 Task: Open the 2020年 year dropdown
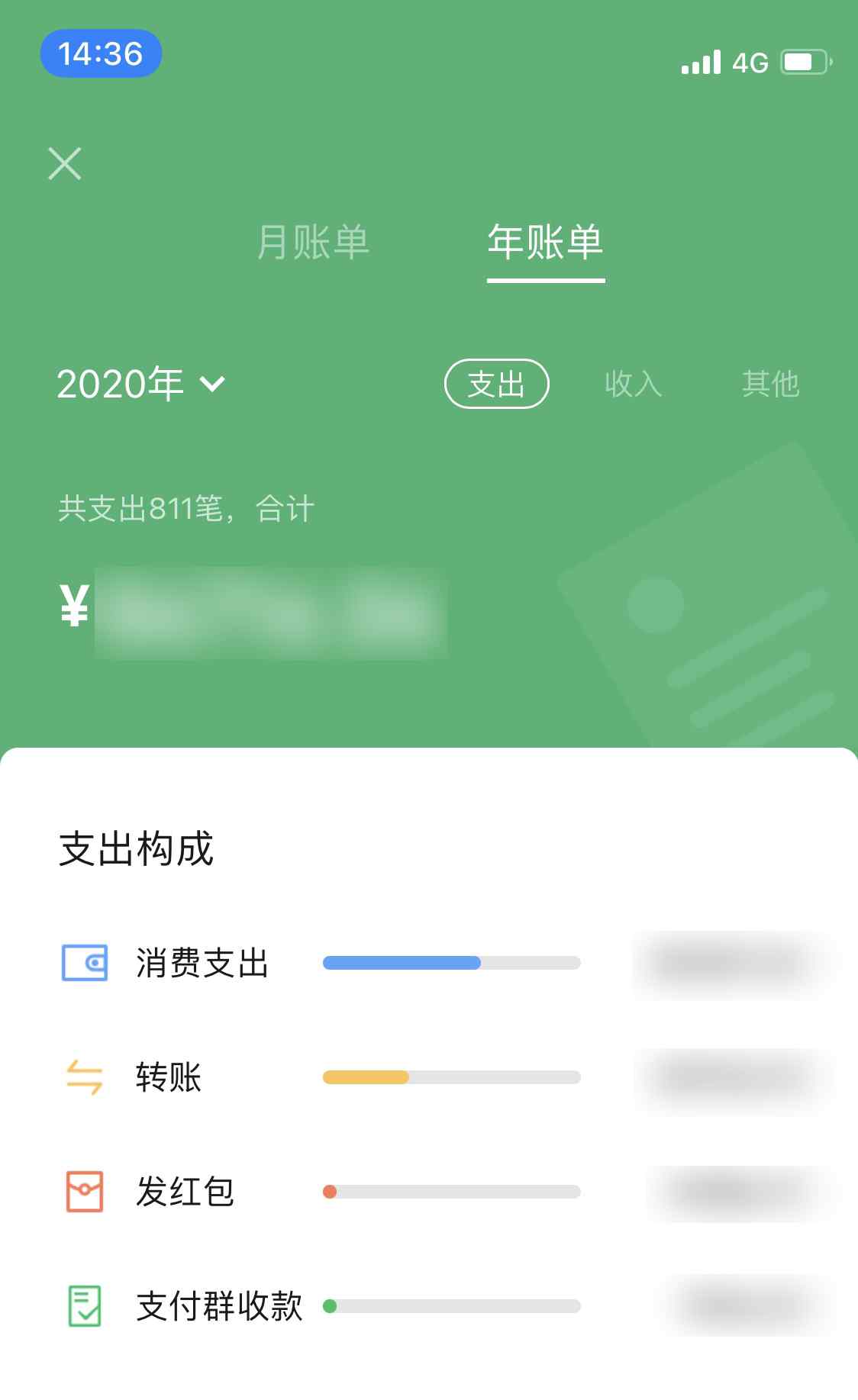[141, 383]
